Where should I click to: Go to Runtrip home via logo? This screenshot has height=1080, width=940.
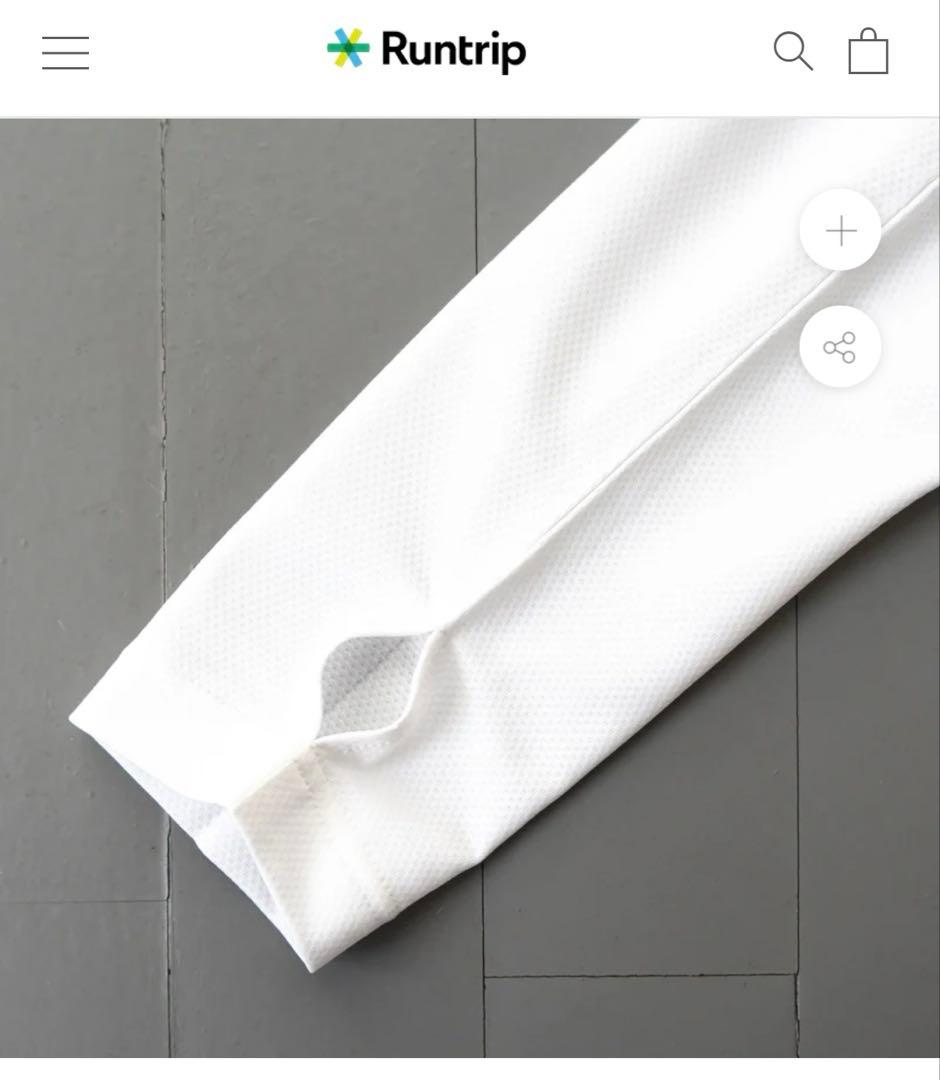(x=427, y=50)
